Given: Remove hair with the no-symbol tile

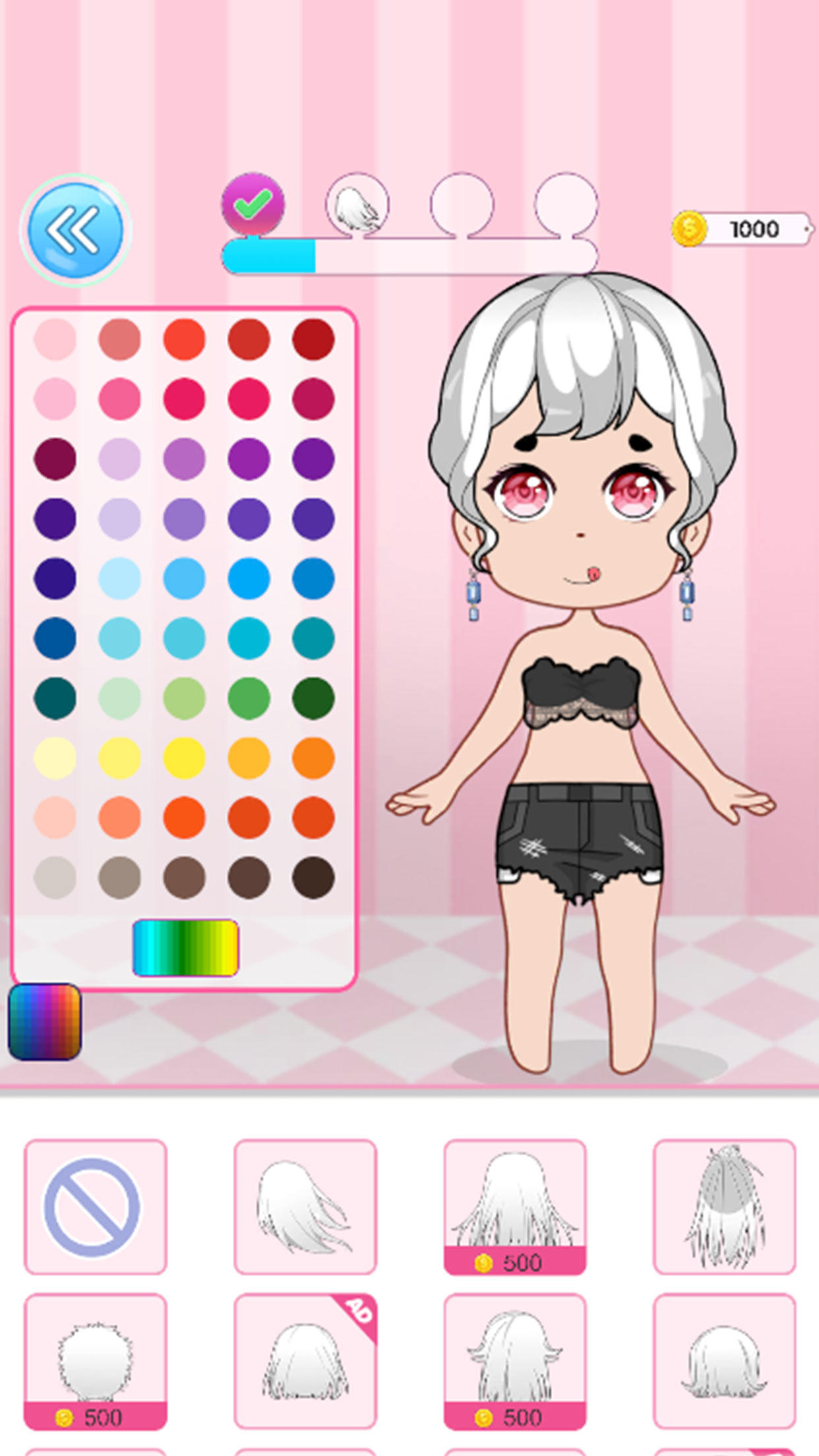Looking at the screenshot, I should pos(96,1206).
